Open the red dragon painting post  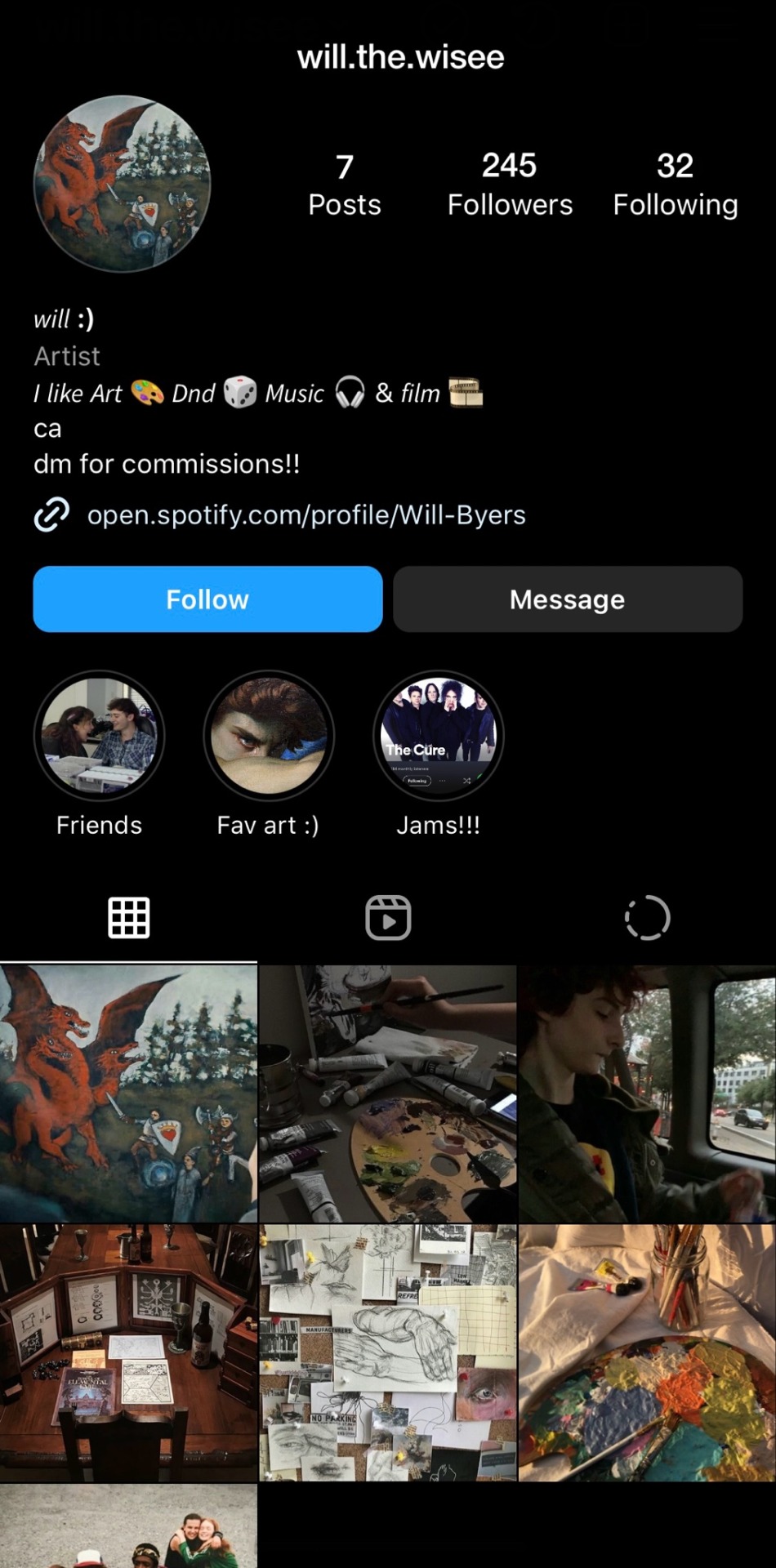pyautogui.click(x=128, y=1094)
